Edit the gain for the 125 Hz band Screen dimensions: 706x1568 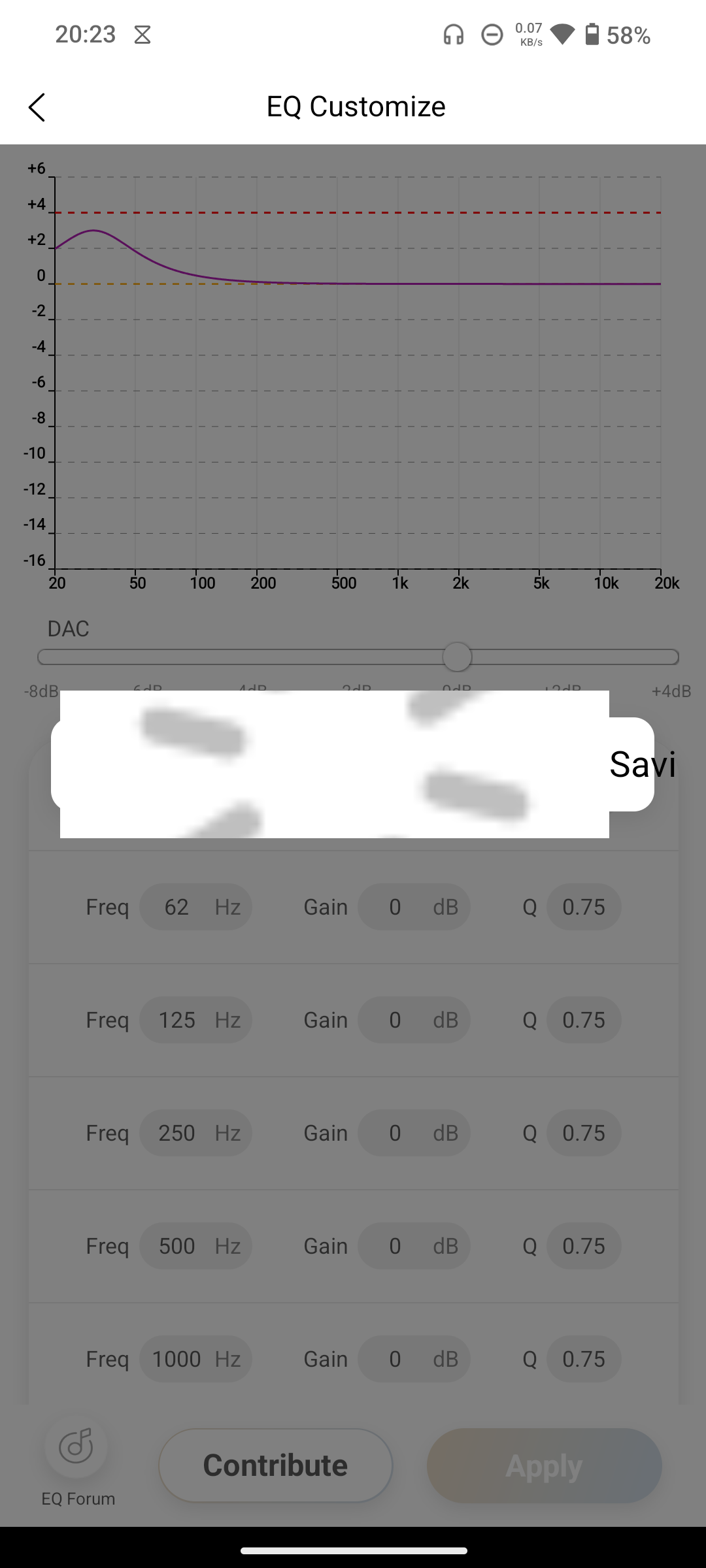pos(414,1020)
